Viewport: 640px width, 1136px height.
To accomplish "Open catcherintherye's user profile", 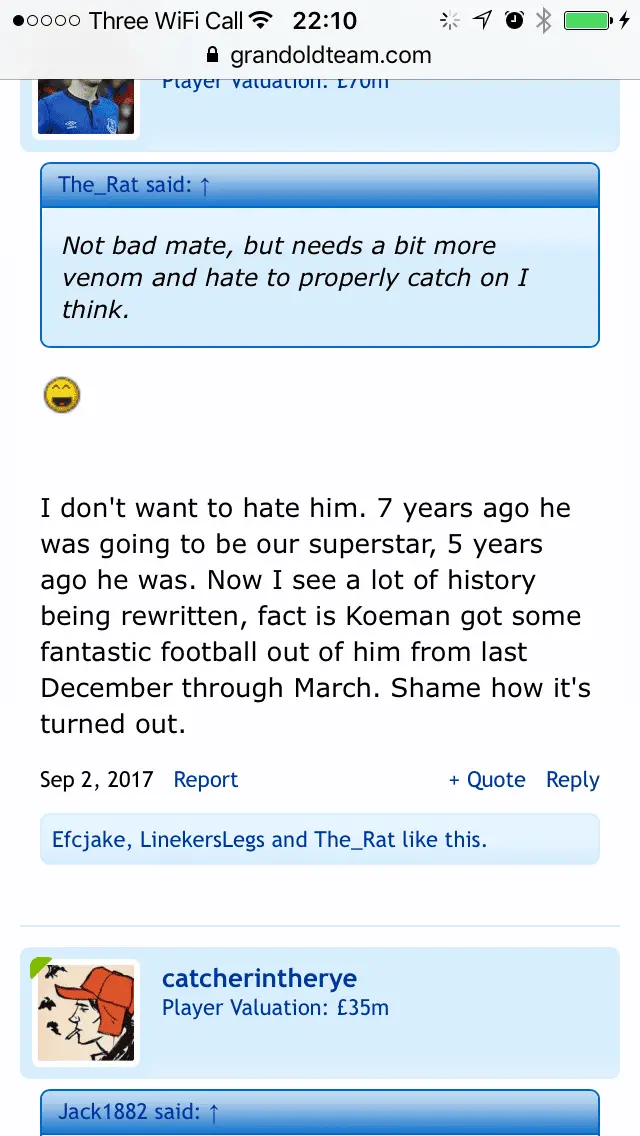I will click(x=259, y=978).
